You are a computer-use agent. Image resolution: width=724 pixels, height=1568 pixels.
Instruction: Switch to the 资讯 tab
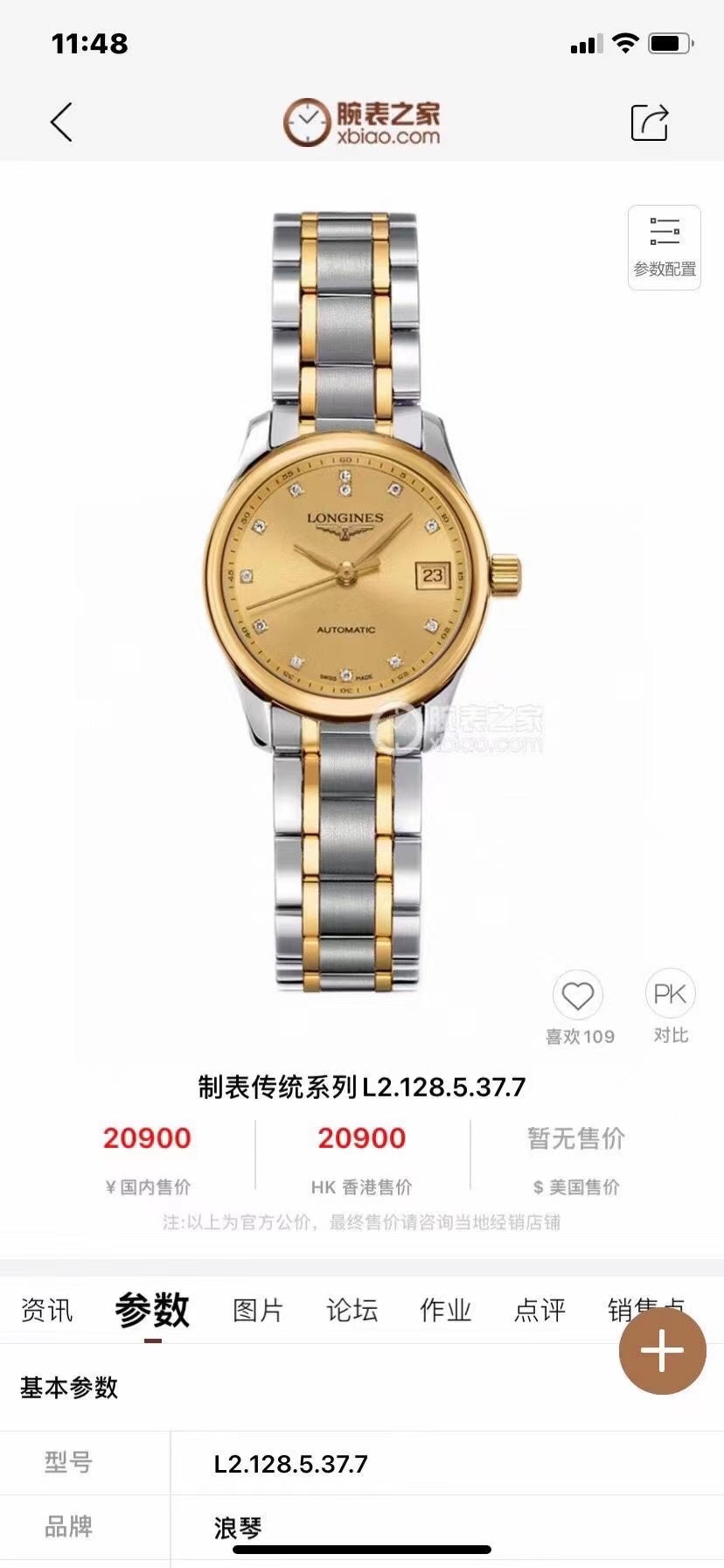(46, 1310)
